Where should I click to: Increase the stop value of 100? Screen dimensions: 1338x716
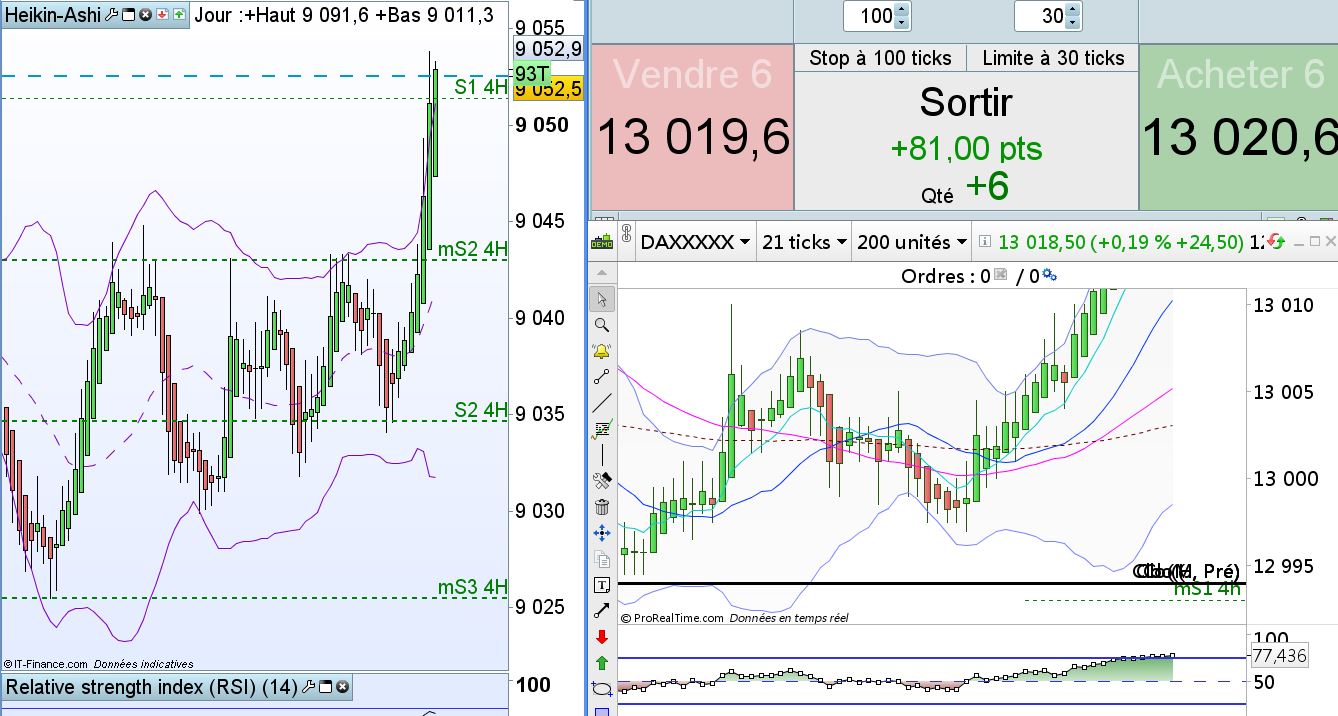tap(901, 10)
